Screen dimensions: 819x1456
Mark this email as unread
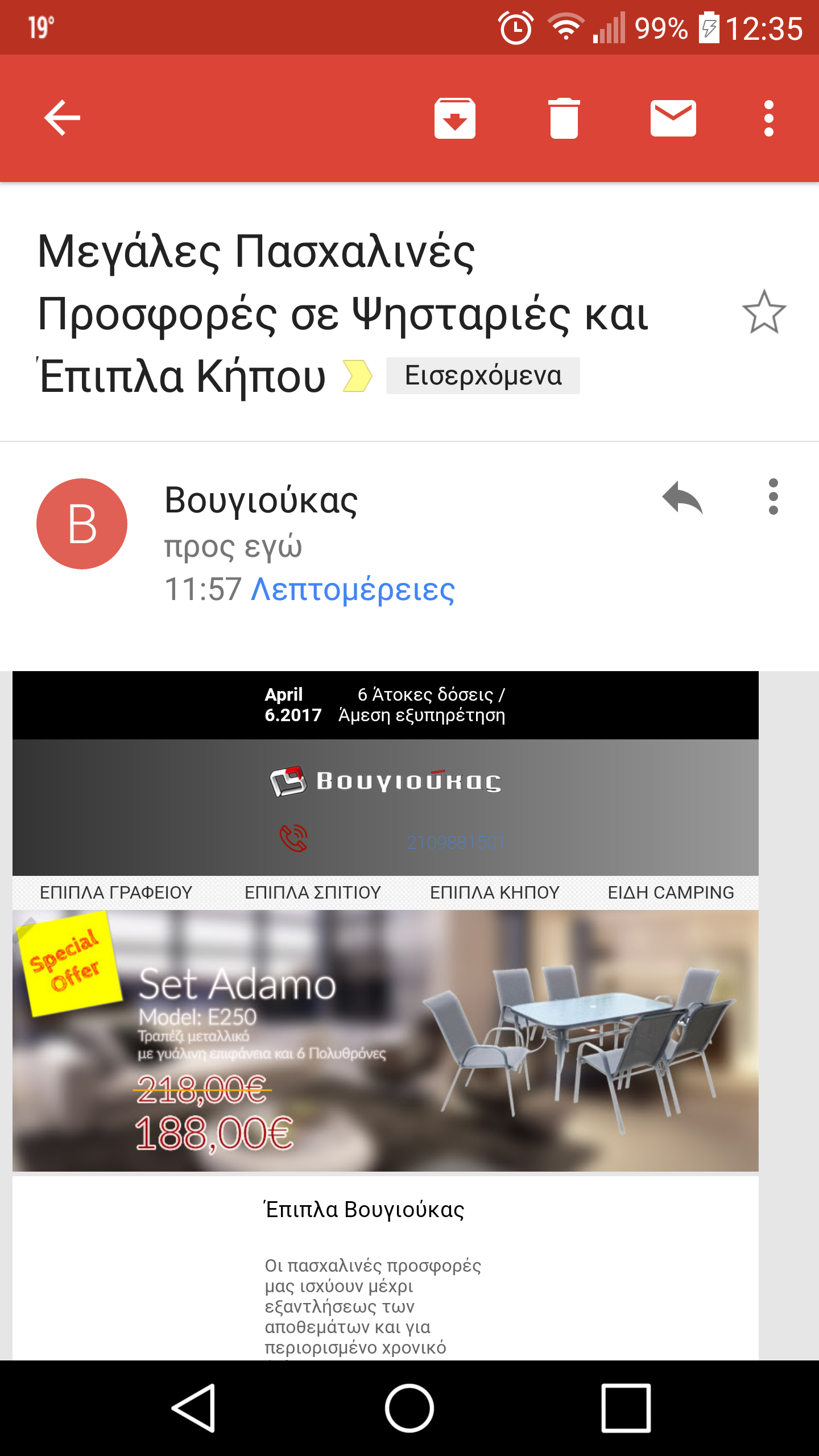coord(673,118)
